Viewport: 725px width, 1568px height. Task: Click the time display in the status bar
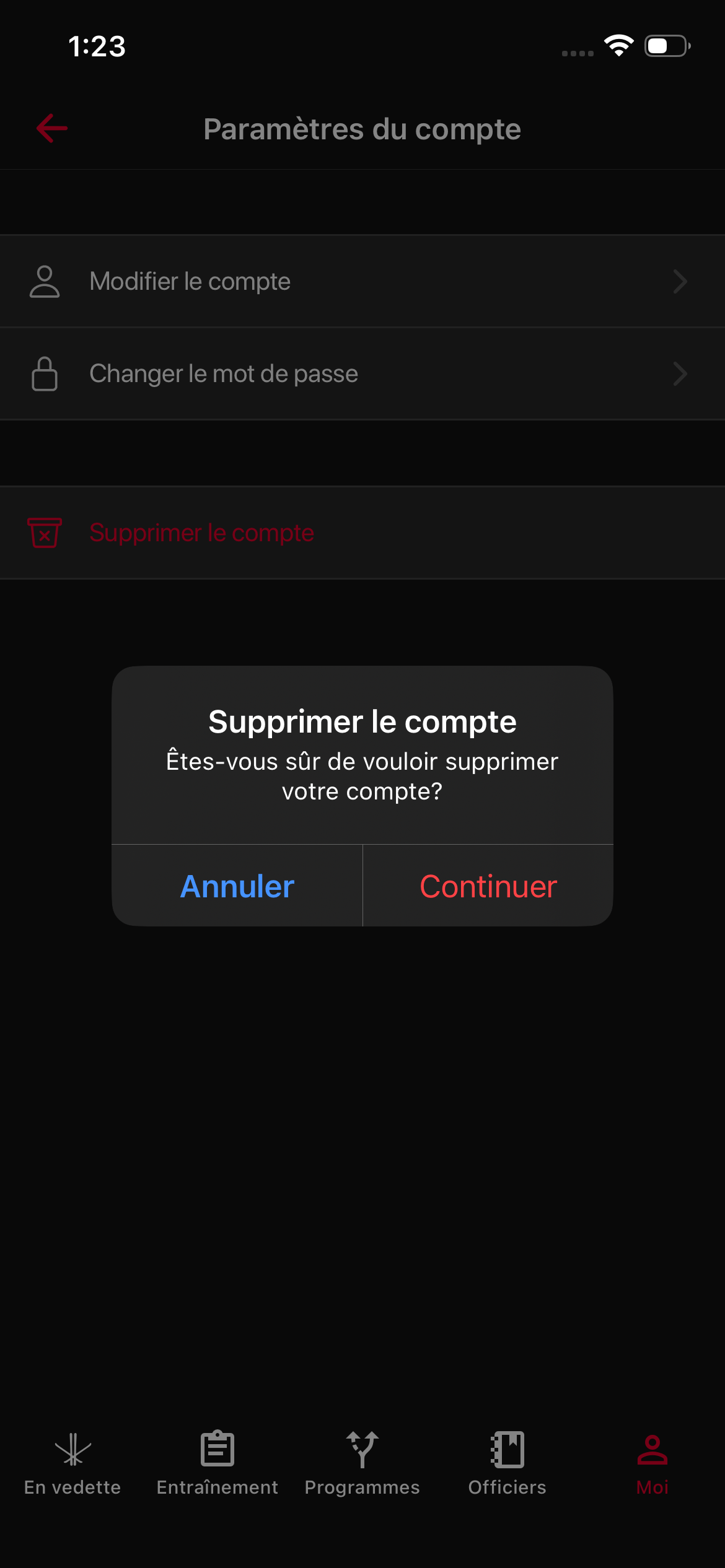(x=96, y=46)
